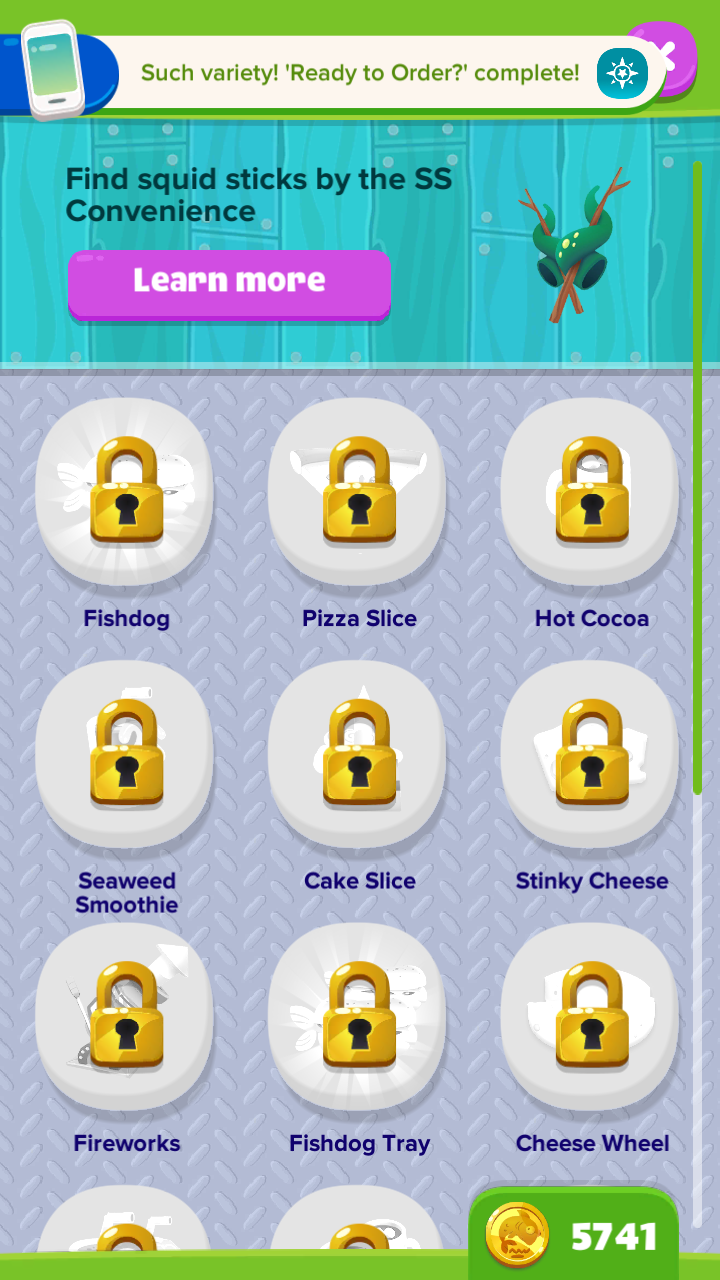Screen dimensions: 720x1280
Task: Choose the locked Fishdog Tray item
Action: pyautogui.click(x=358, y=1016)
